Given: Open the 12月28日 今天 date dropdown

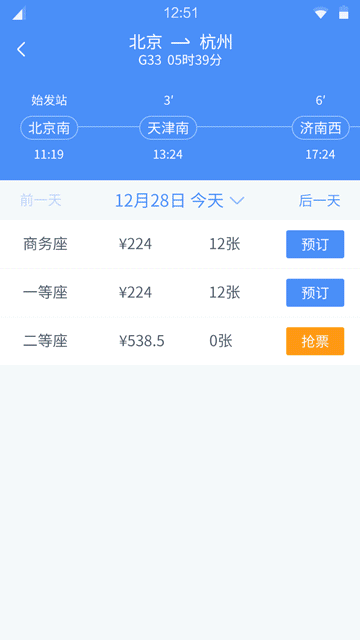Looking at the screenshot, I should [x=180, y=200].
